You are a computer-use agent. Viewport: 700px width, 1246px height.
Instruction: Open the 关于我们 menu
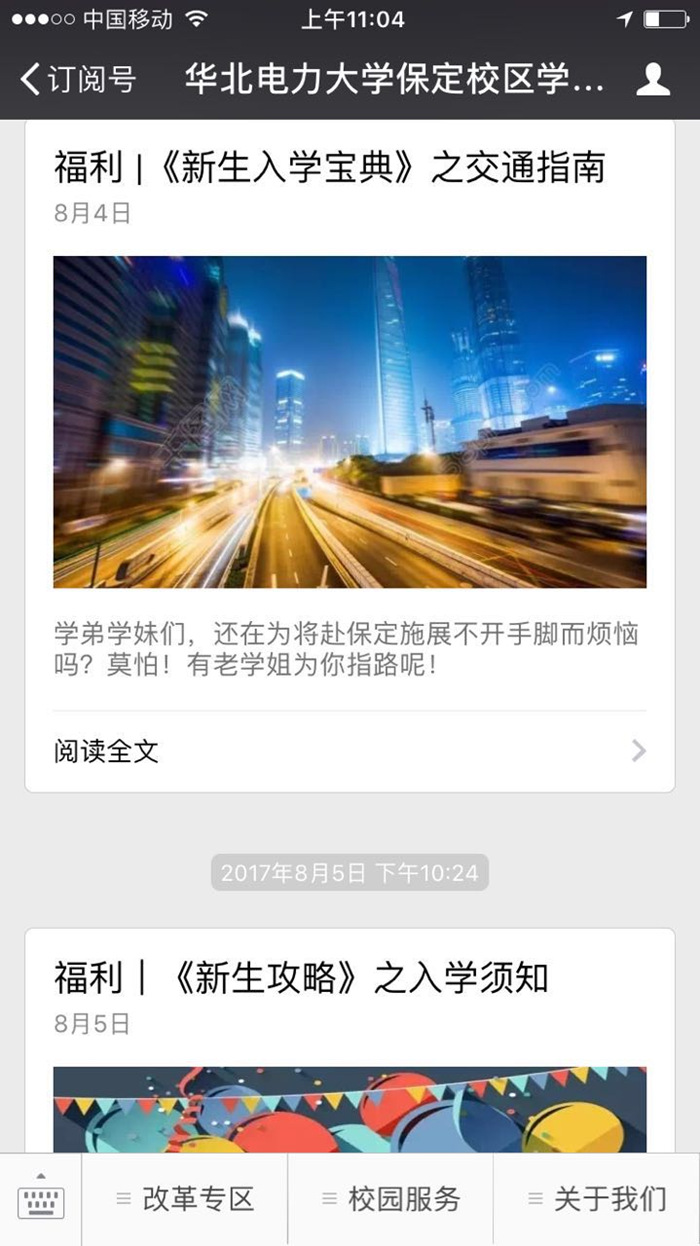(x=597, y=1199)
